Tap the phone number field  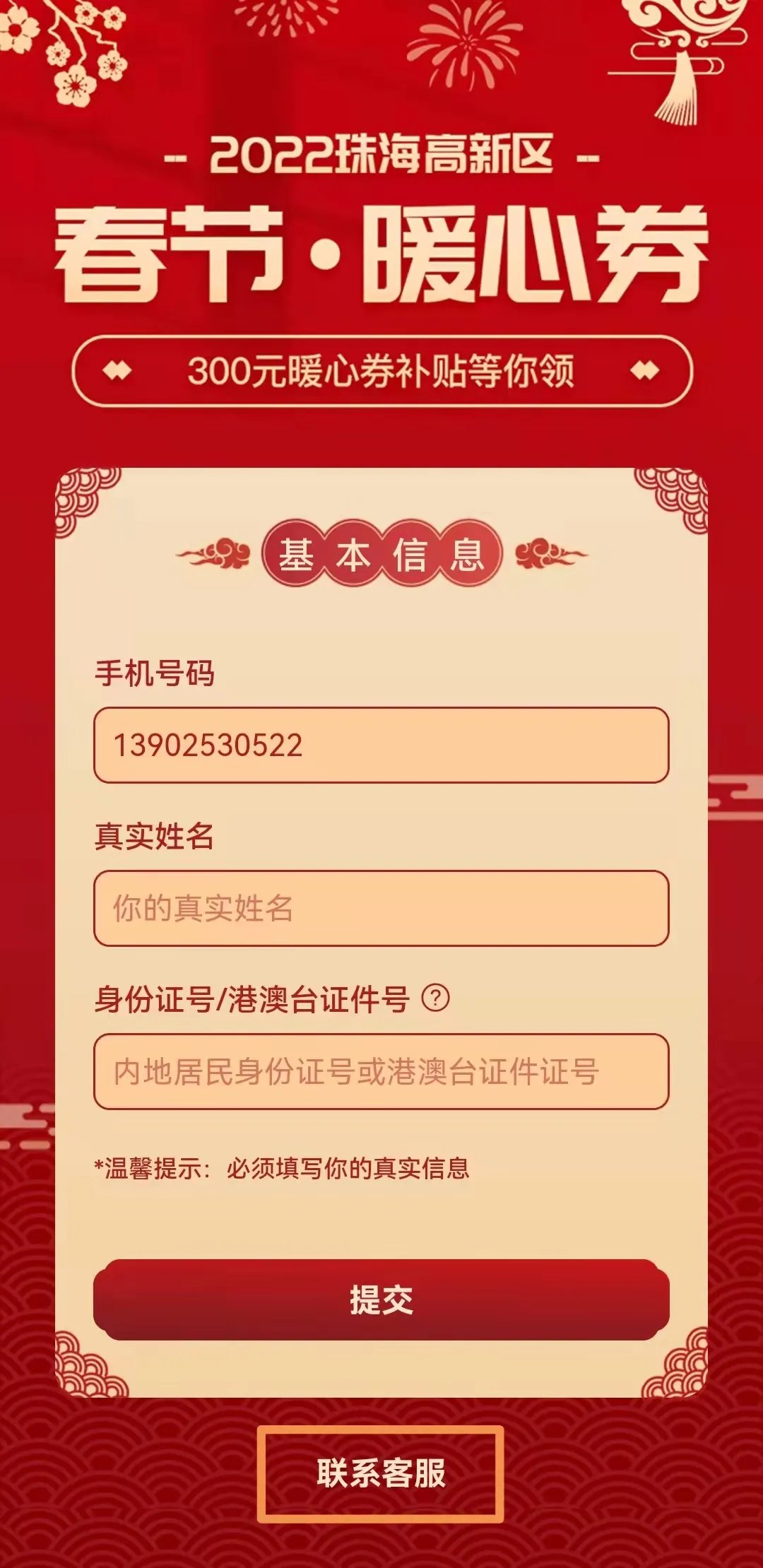point(381,745)
